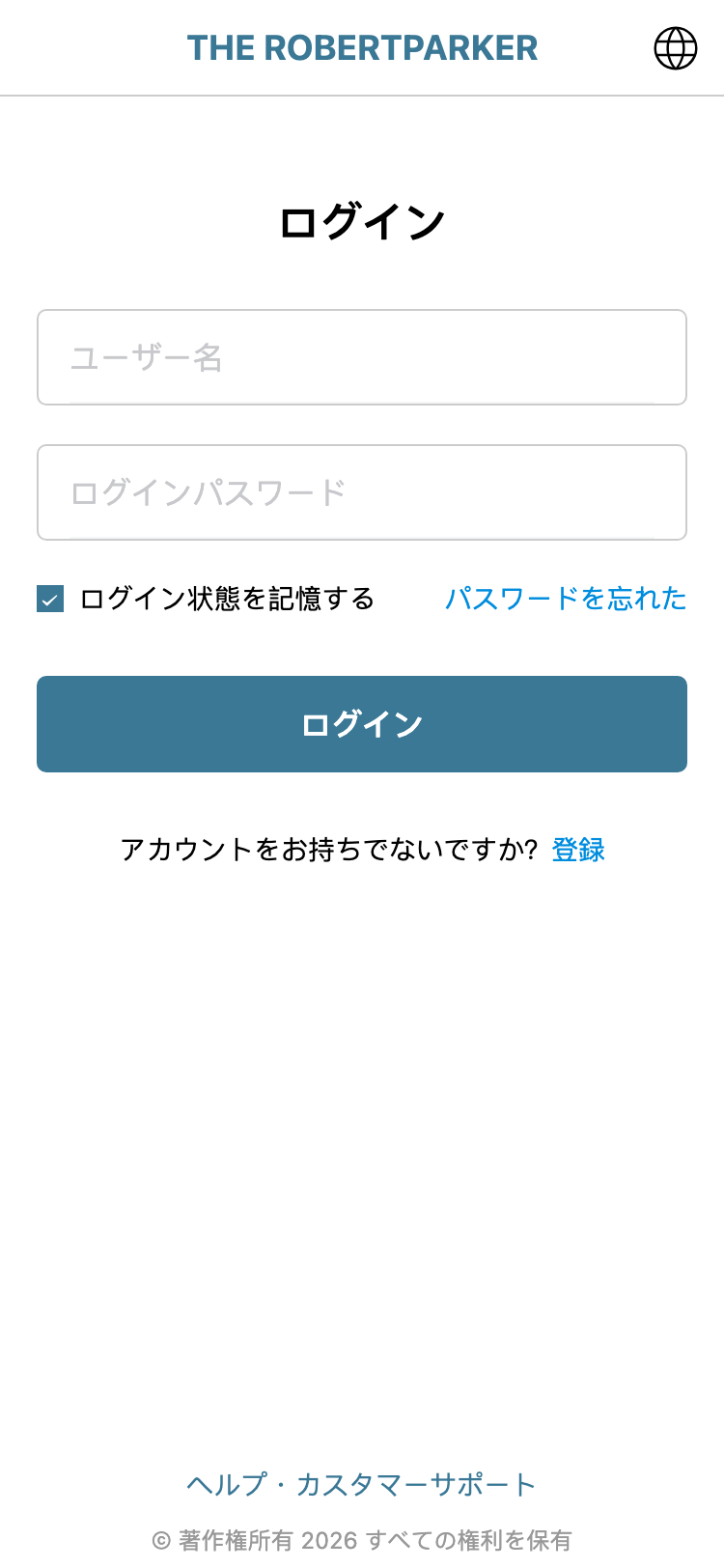
Task: Click the header navigation bar title
Action: pos(362,47)
